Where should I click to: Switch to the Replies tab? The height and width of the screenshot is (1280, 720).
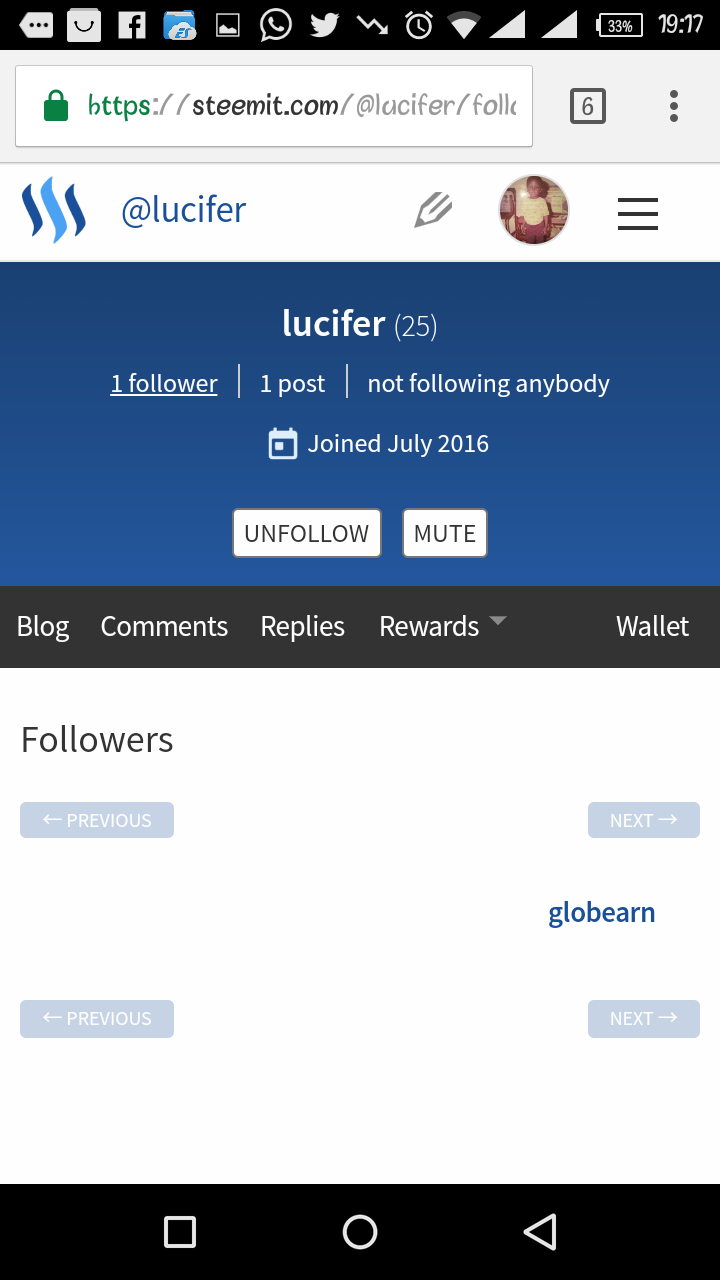click(302, 627)
